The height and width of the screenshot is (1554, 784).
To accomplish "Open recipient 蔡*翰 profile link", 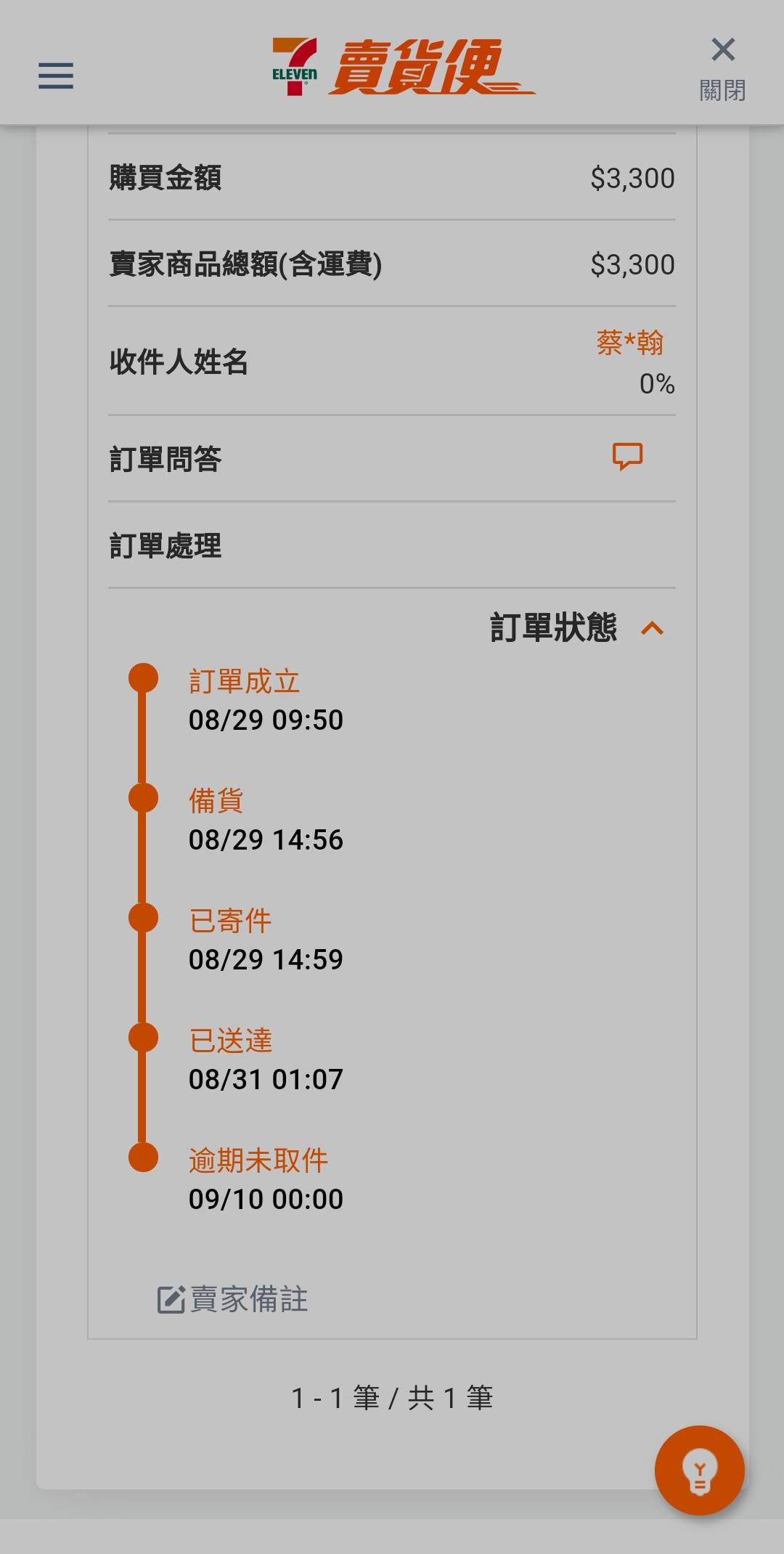I will pos(629,343).
